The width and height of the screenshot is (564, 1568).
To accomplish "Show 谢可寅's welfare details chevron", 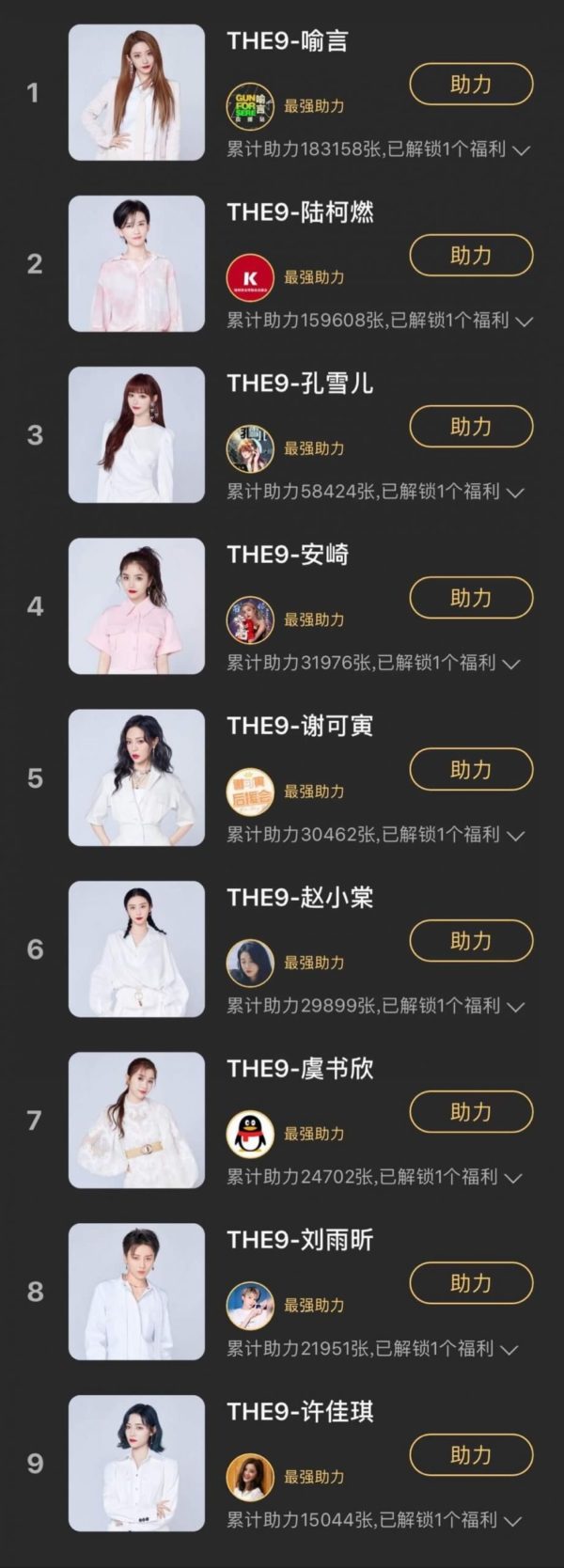I will [515, 836].
